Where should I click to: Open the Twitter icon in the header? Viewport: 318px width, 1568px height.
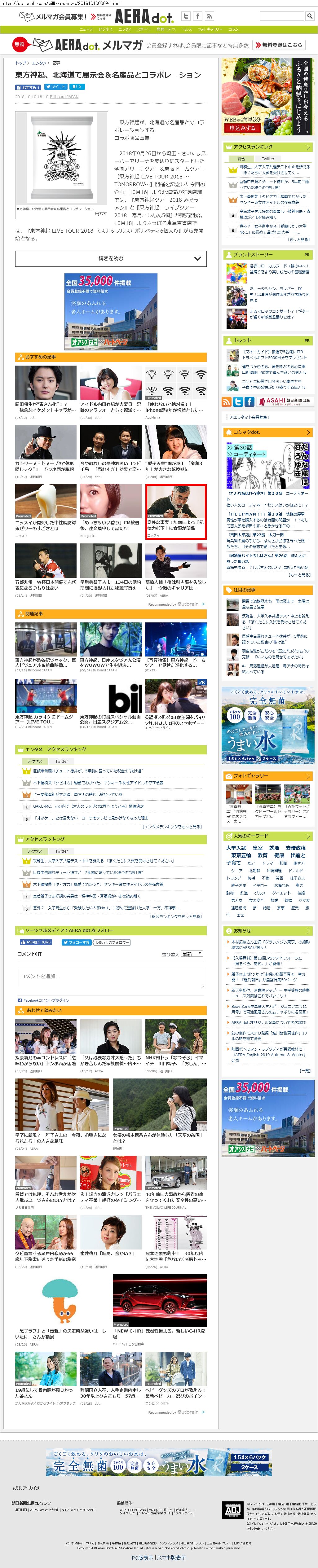186,16
